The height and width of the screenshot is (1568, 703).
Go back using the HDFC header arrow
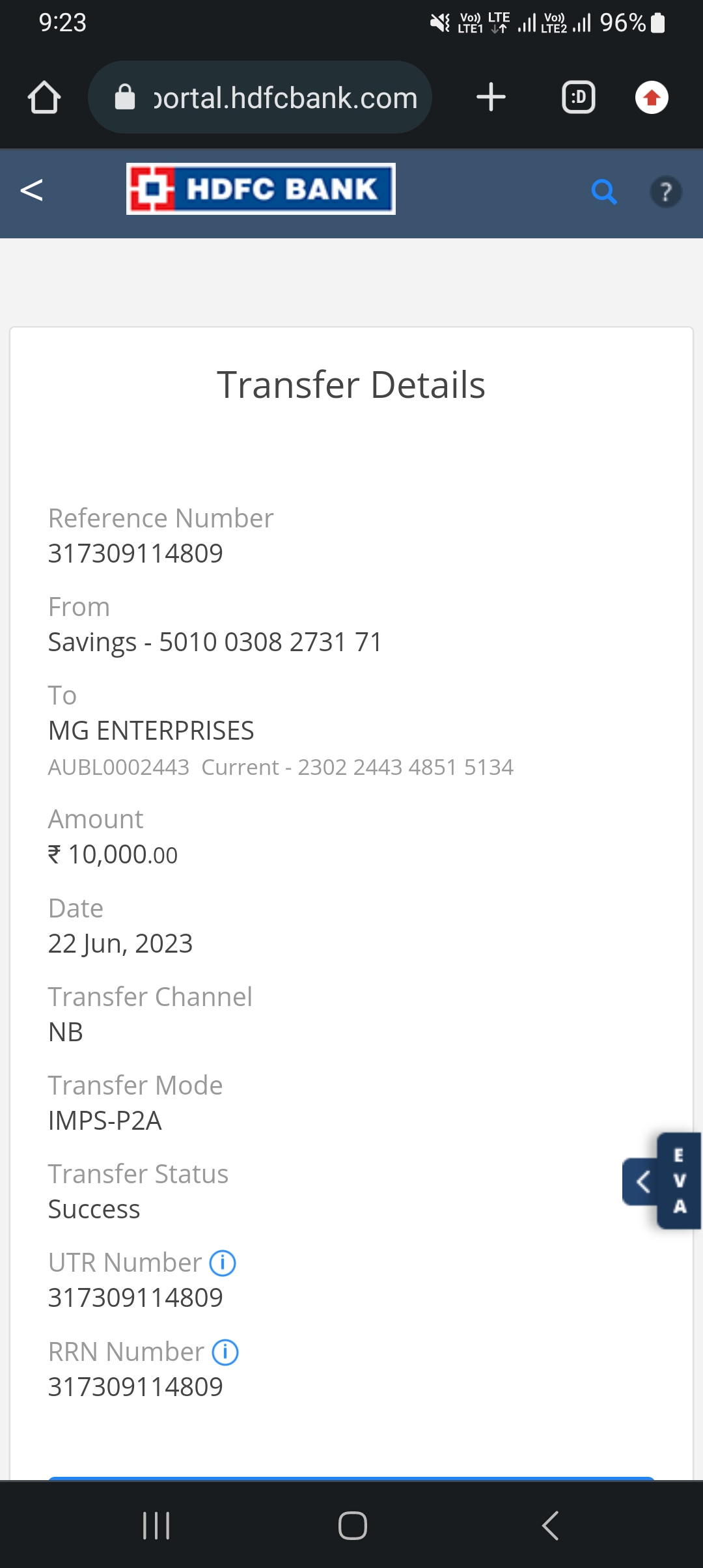tap(32, 190)
